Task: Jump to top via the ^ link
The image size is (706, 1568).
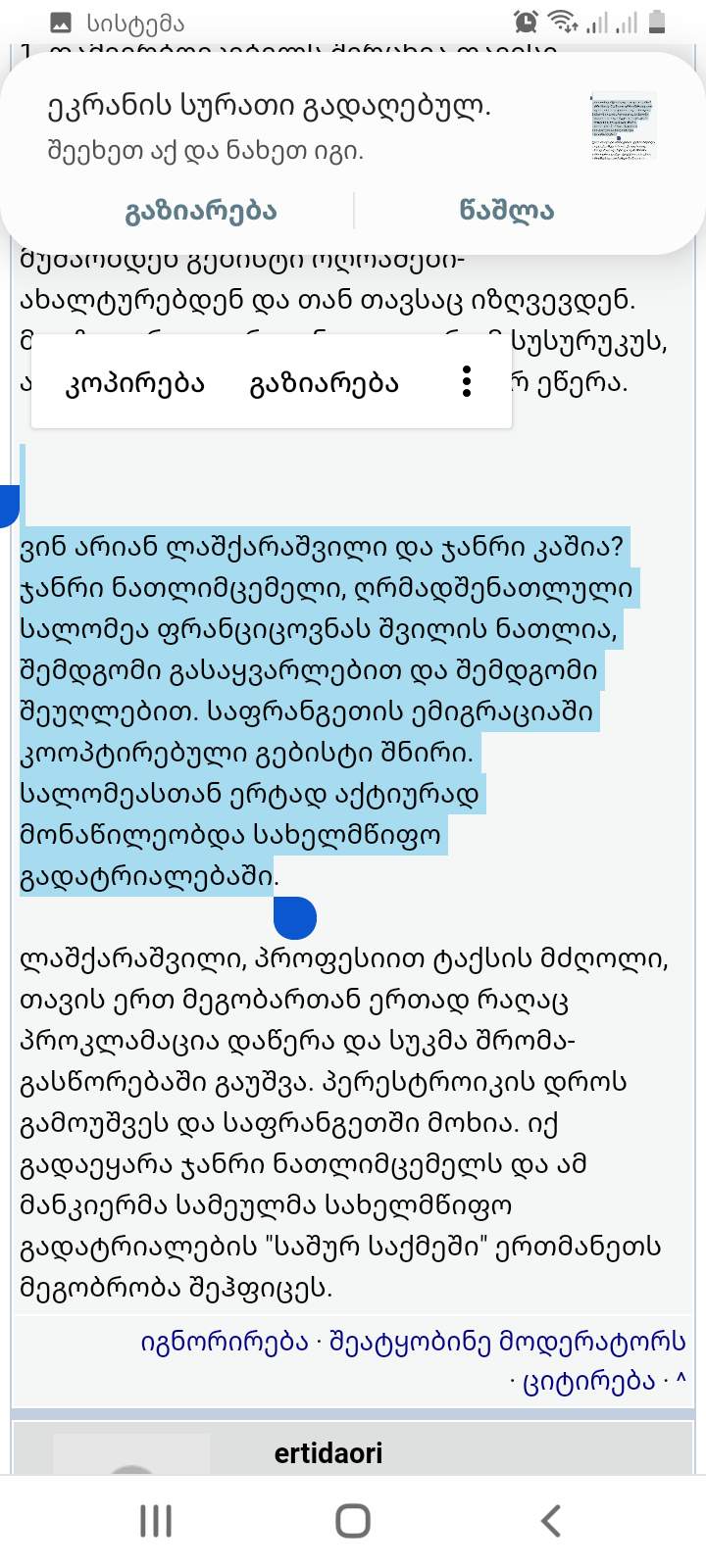Action: pos(681,1382)
